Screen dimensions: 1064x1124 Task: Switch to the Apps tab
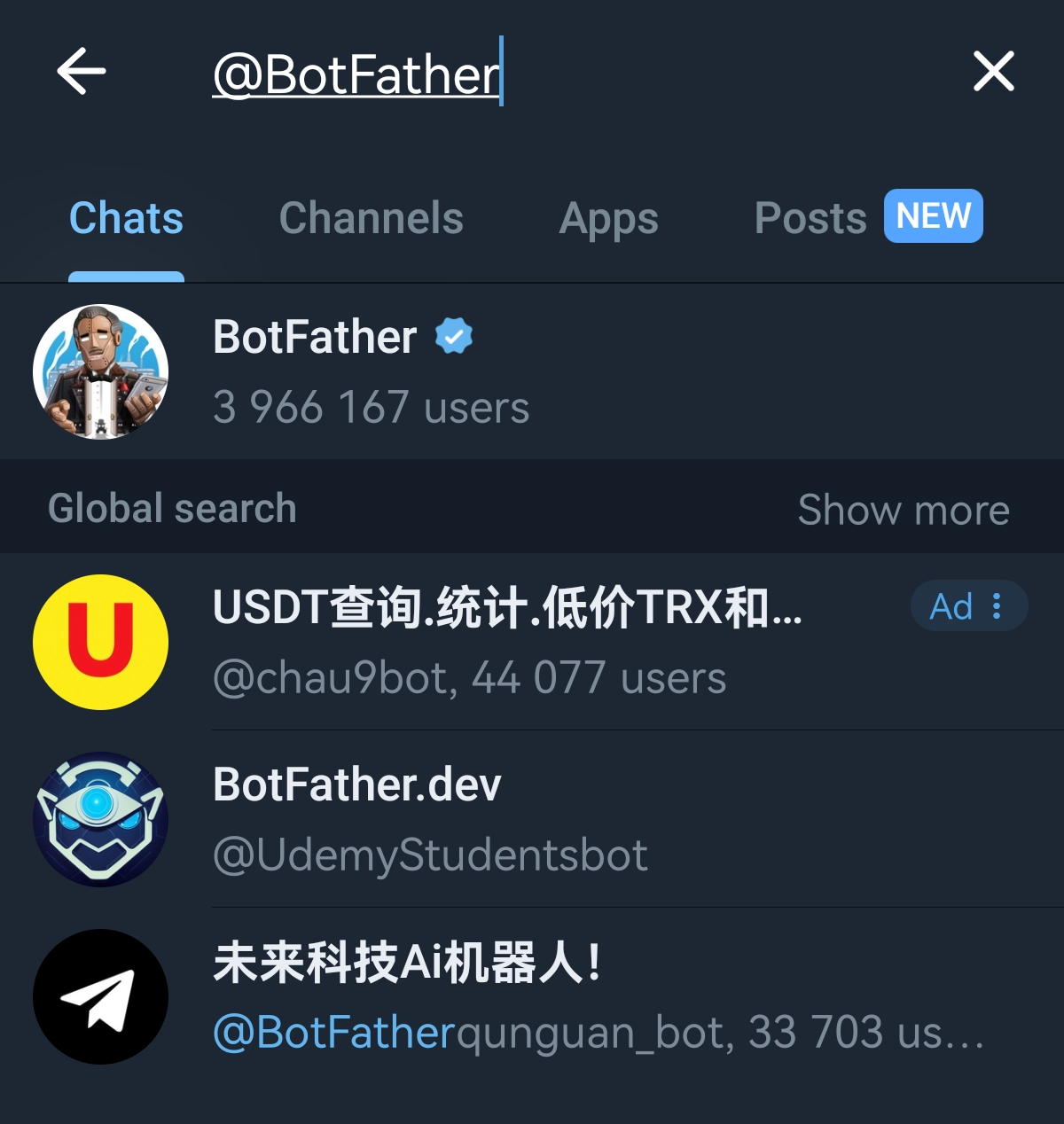point(608,218)
